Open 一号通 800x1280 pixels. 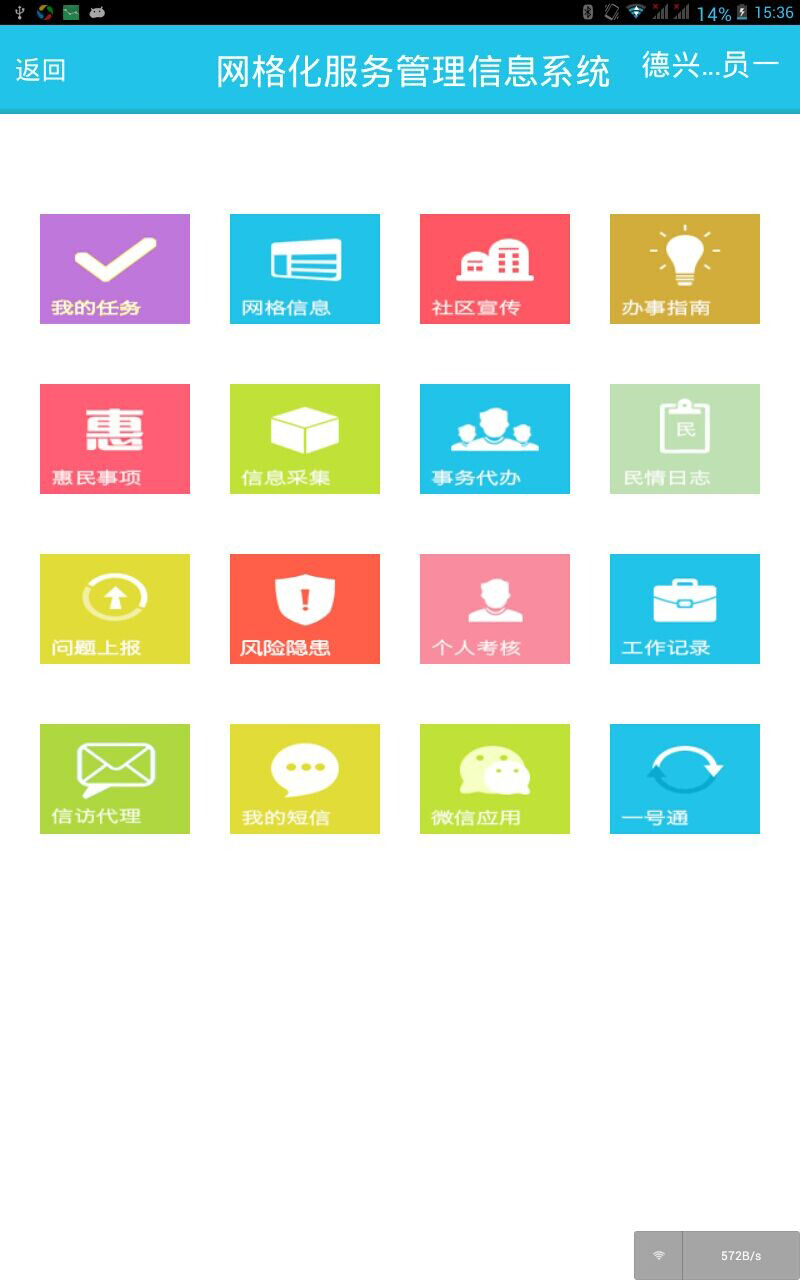click(x=685, y=779)
